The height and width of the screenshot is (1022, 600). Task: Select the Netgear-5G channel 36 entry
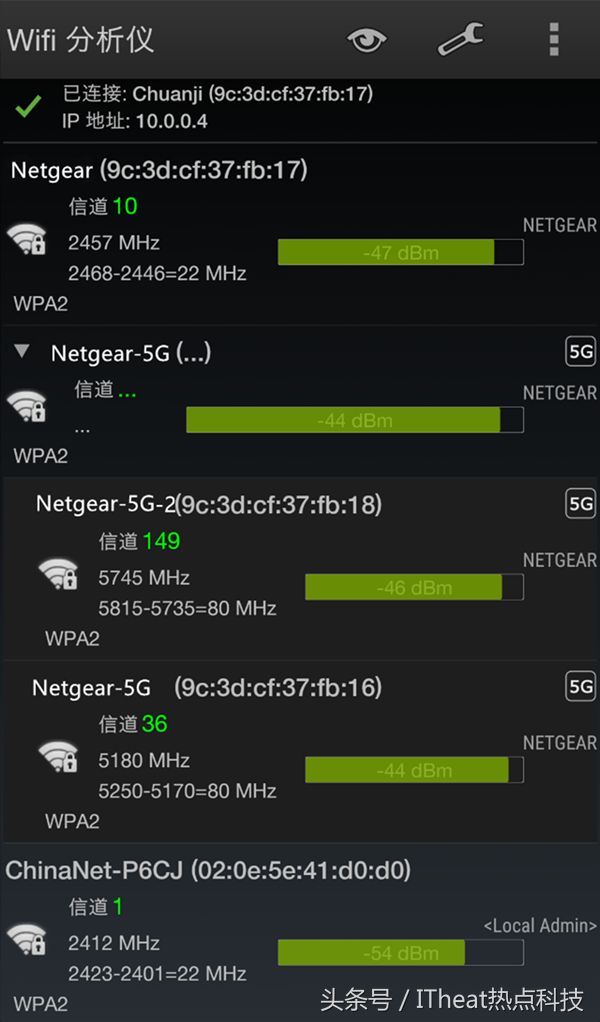point(300,752)
